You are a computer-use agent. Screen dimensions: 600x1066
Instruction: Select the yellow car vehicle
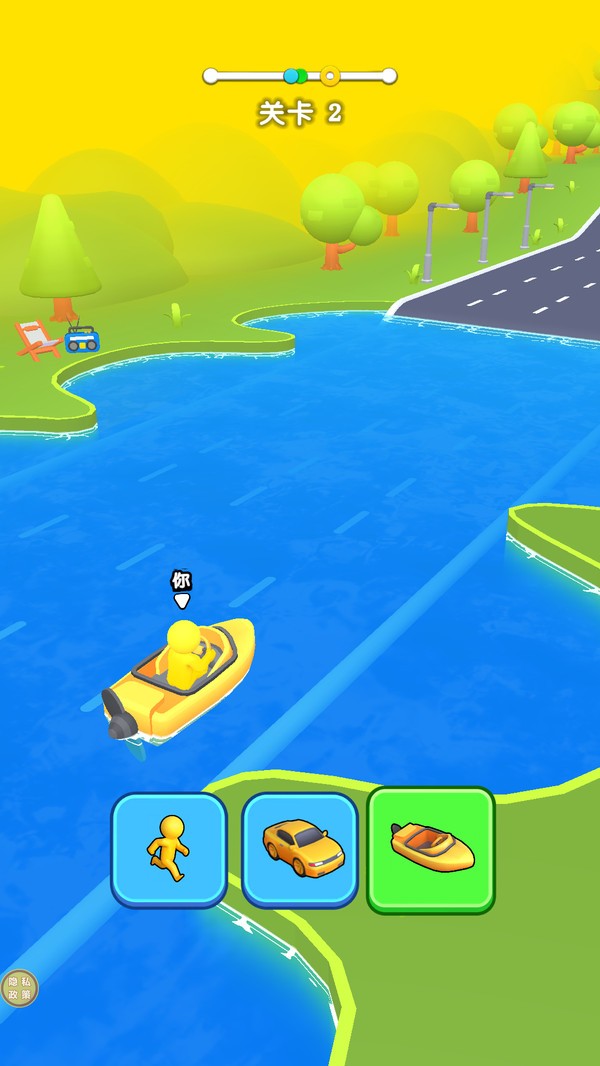point(300,849)
